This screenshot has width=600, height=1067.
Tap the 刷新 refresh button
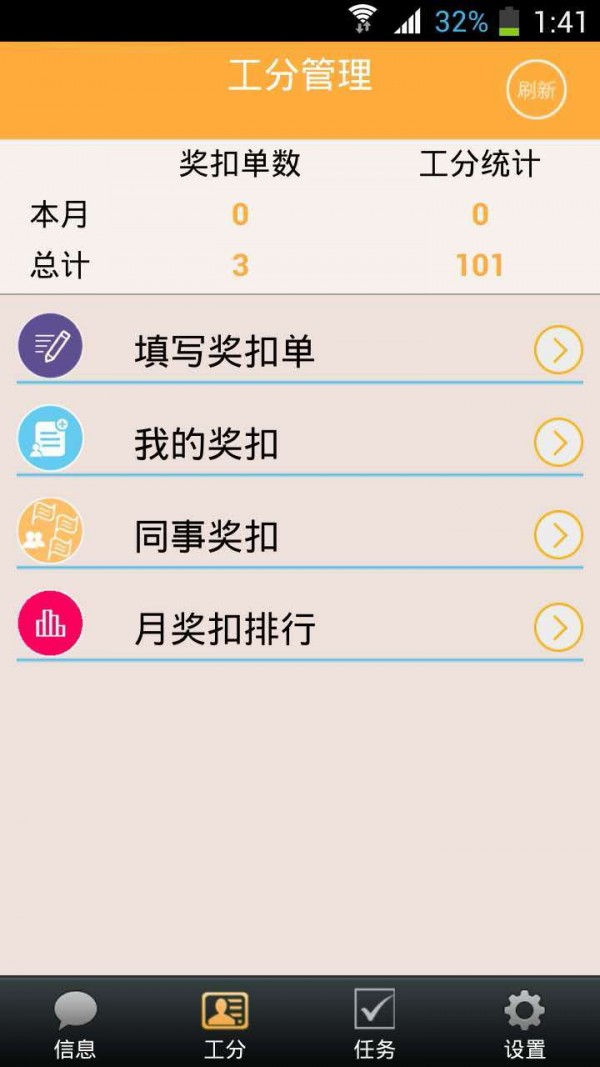click(x=536, y=90)
